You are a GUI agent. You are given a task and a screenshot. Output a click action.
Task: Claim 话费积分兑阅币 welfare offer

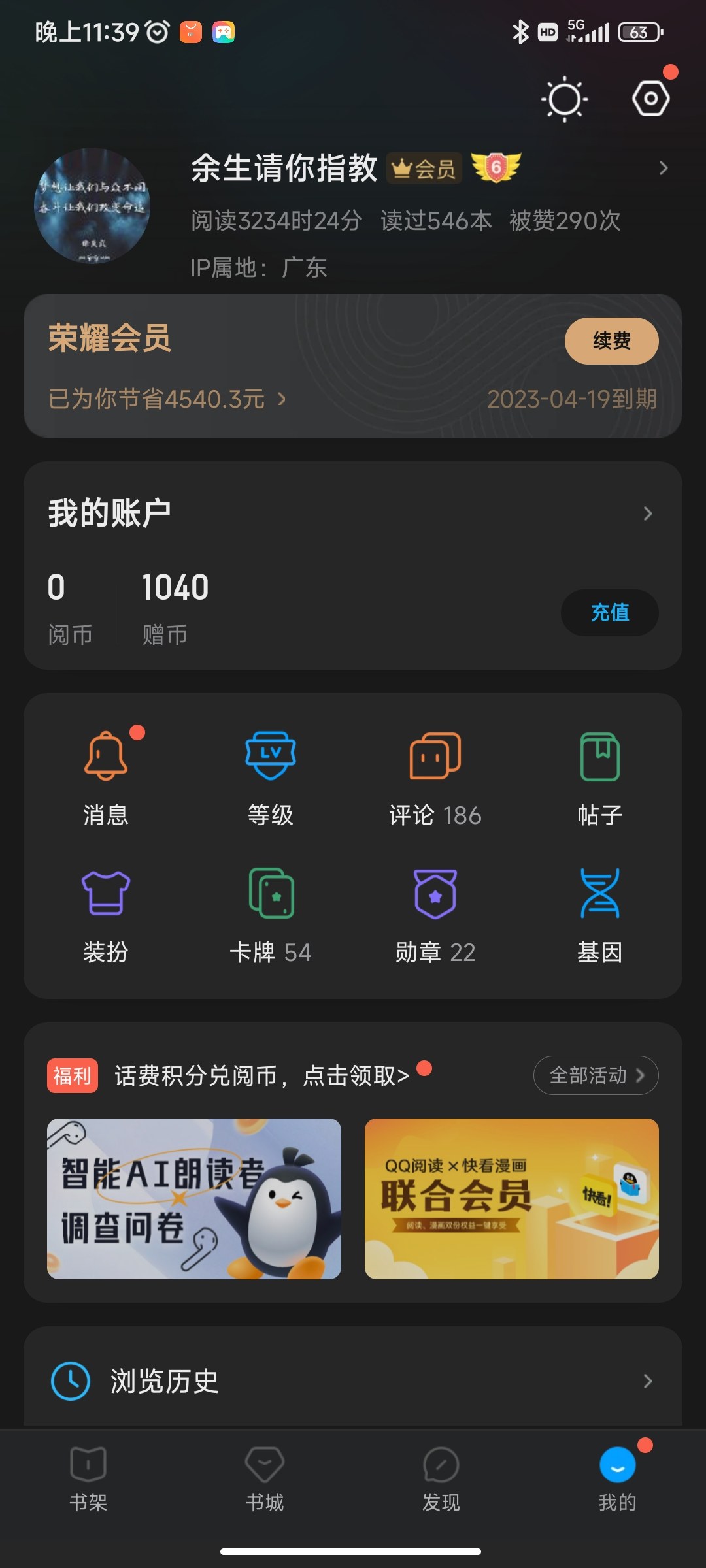[x=261, y=1075]
